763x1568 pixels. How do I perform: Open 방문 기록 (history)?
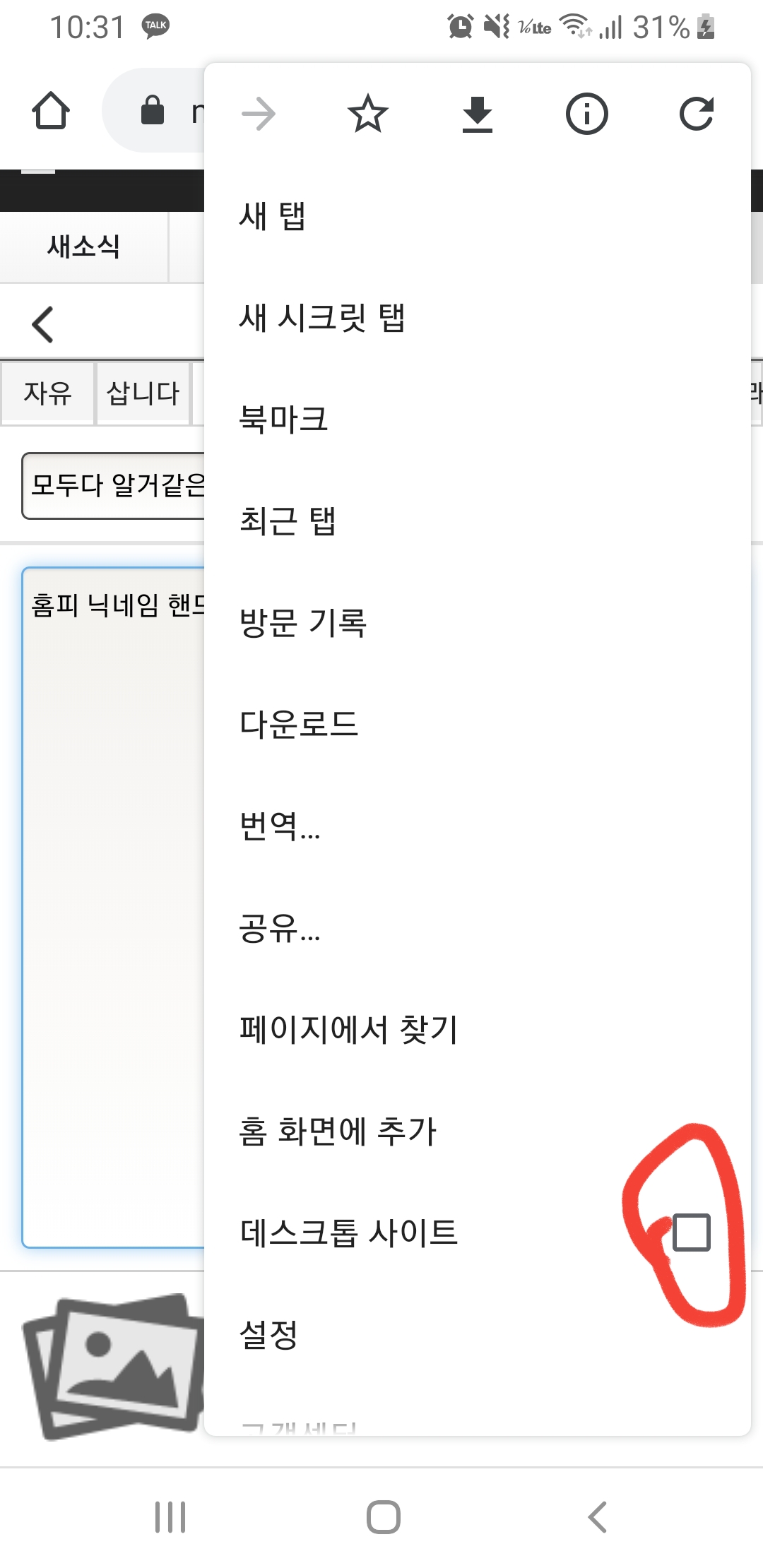click(x=478, y=623)
